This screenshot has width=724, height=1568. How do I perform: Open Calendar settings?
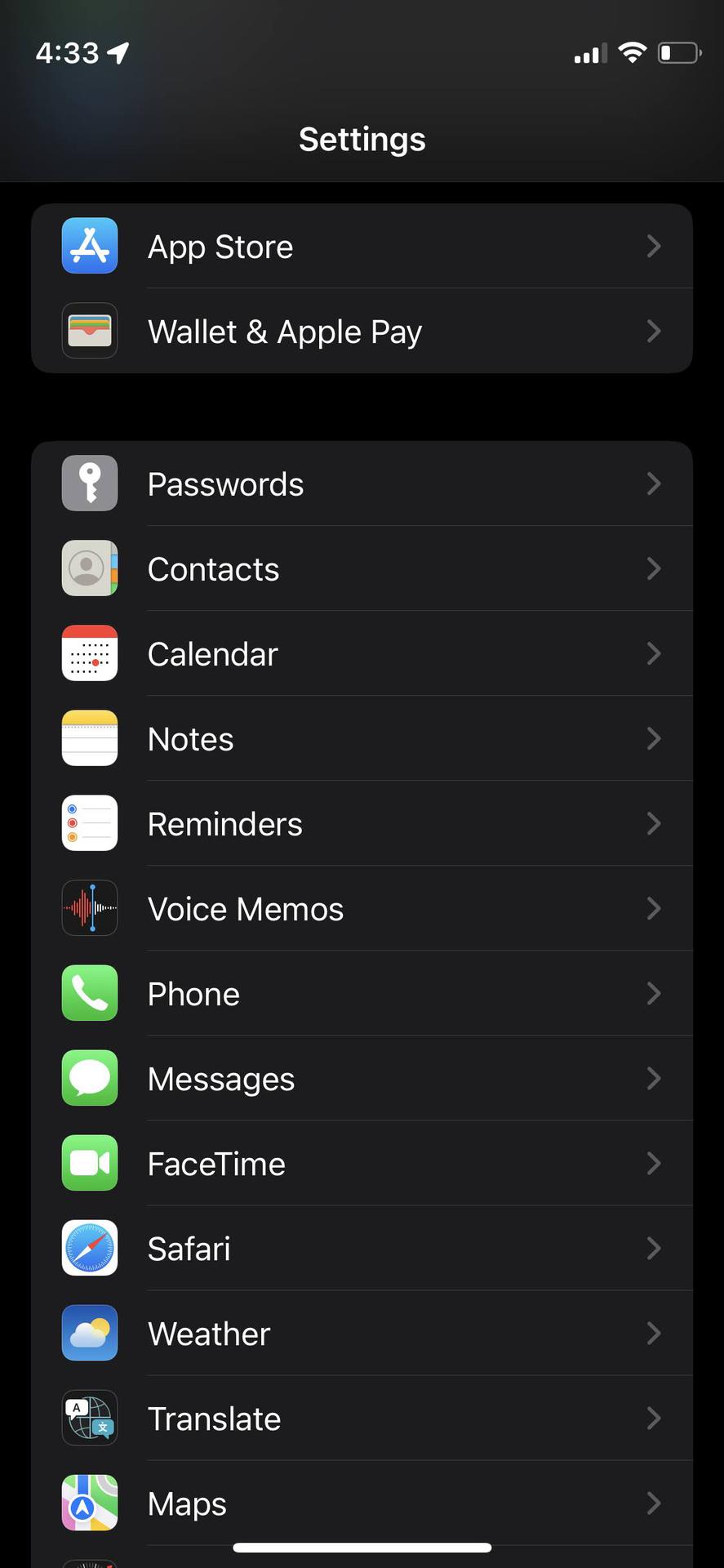pyautogui.click(x=362, y=654)
